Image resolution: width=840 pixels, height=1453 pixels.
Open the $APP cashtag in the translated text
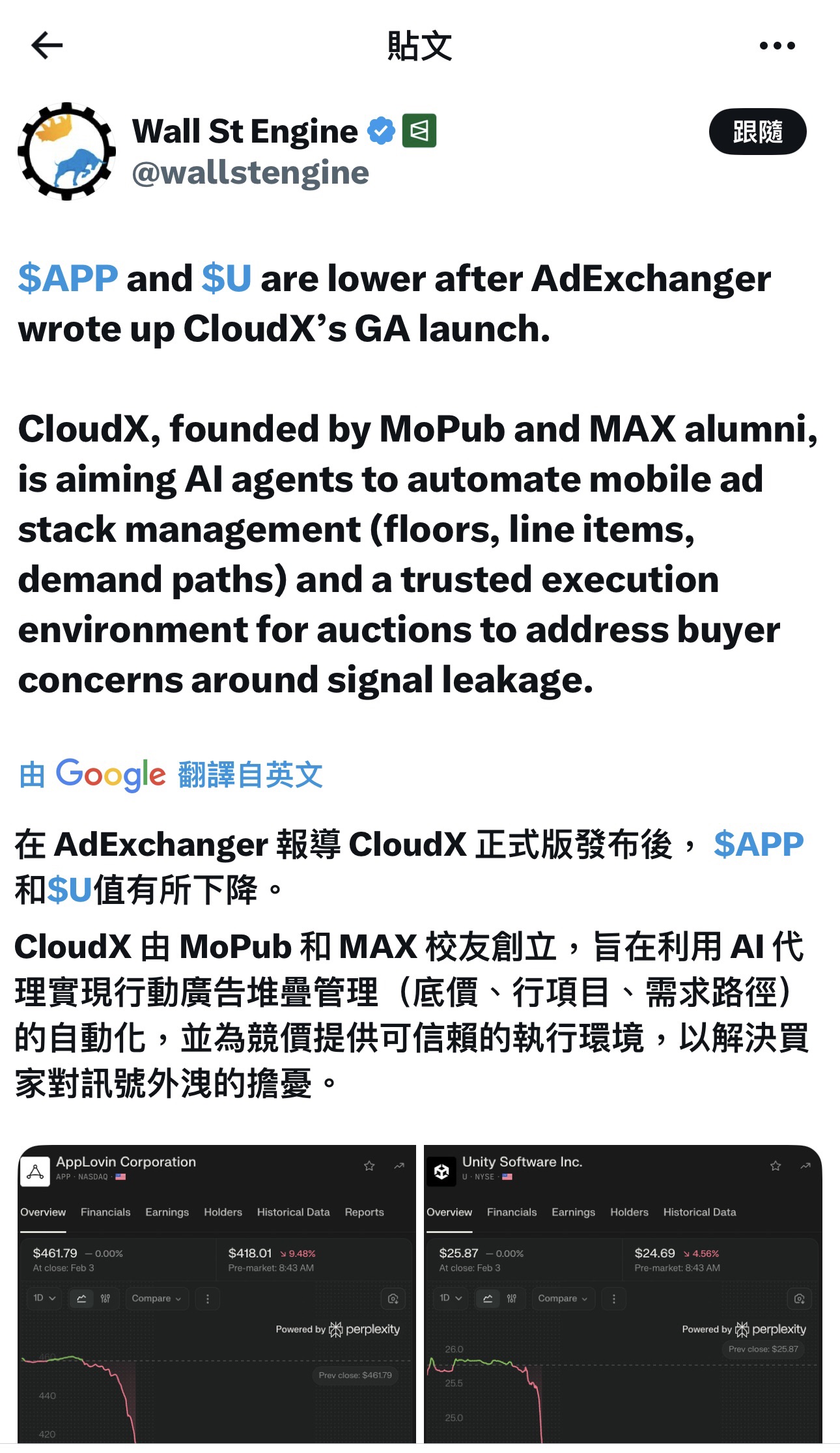(758, 844)
